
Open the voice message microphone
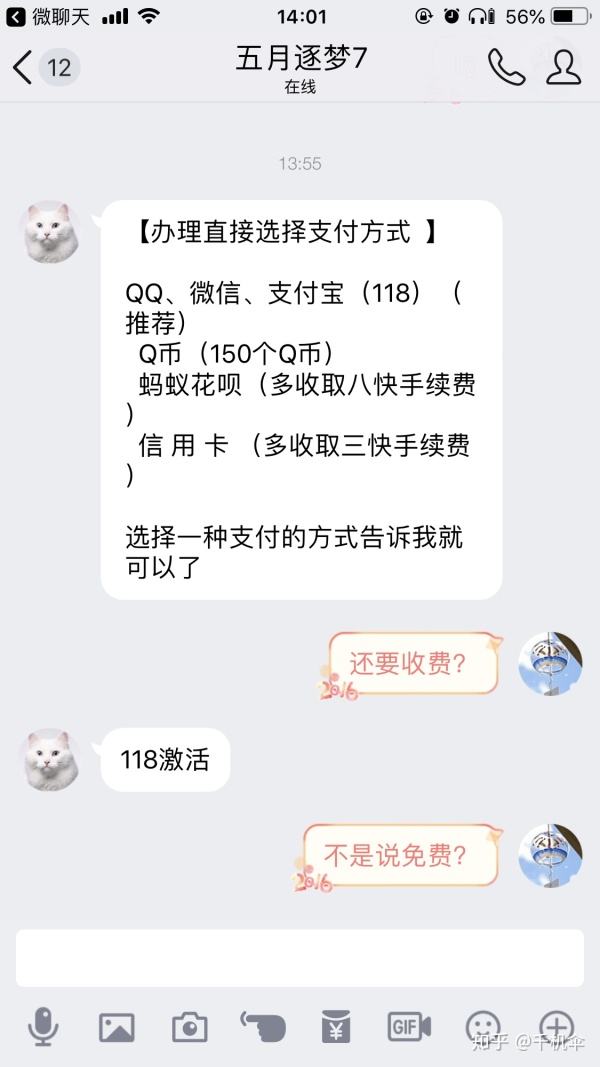pos(43,1027)
